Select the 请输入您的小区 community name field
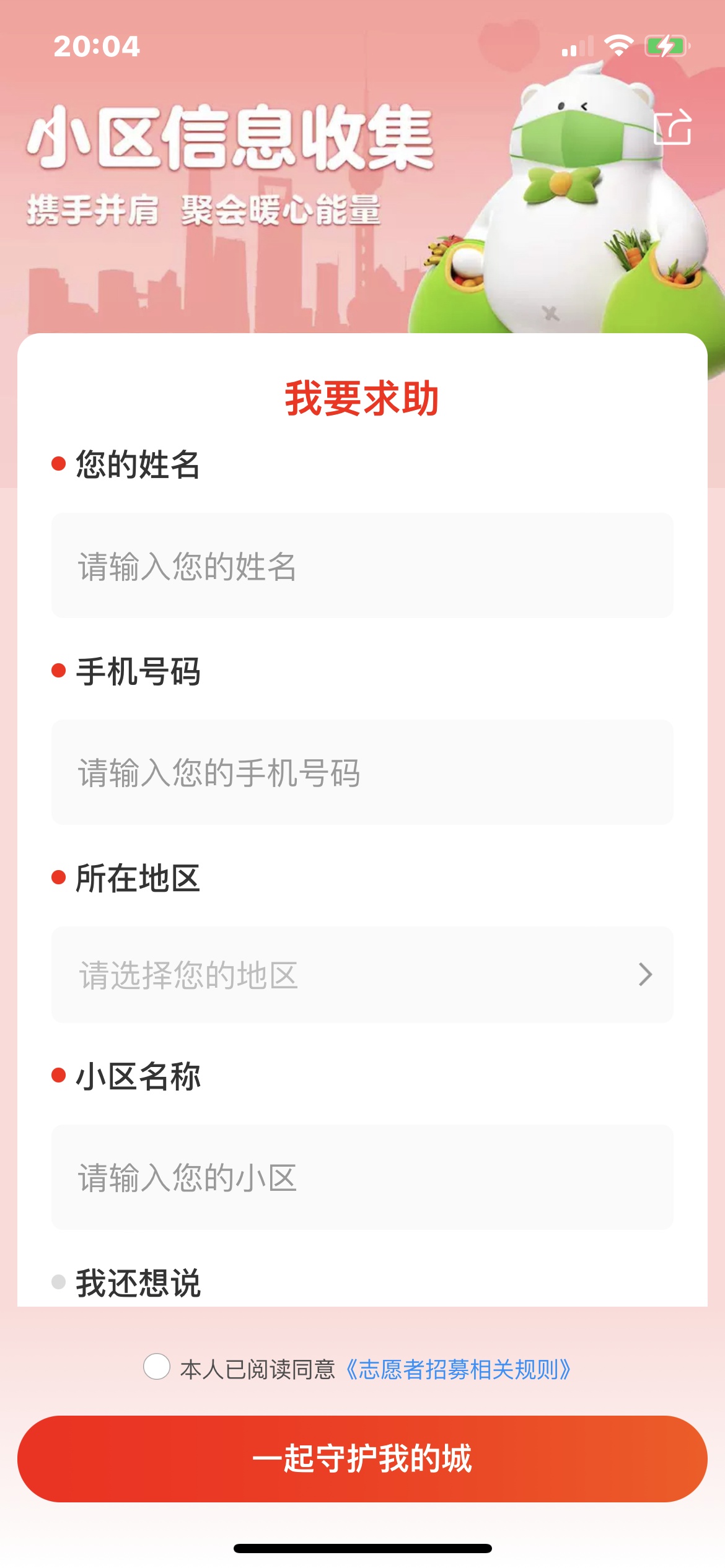 [362, 1177]
